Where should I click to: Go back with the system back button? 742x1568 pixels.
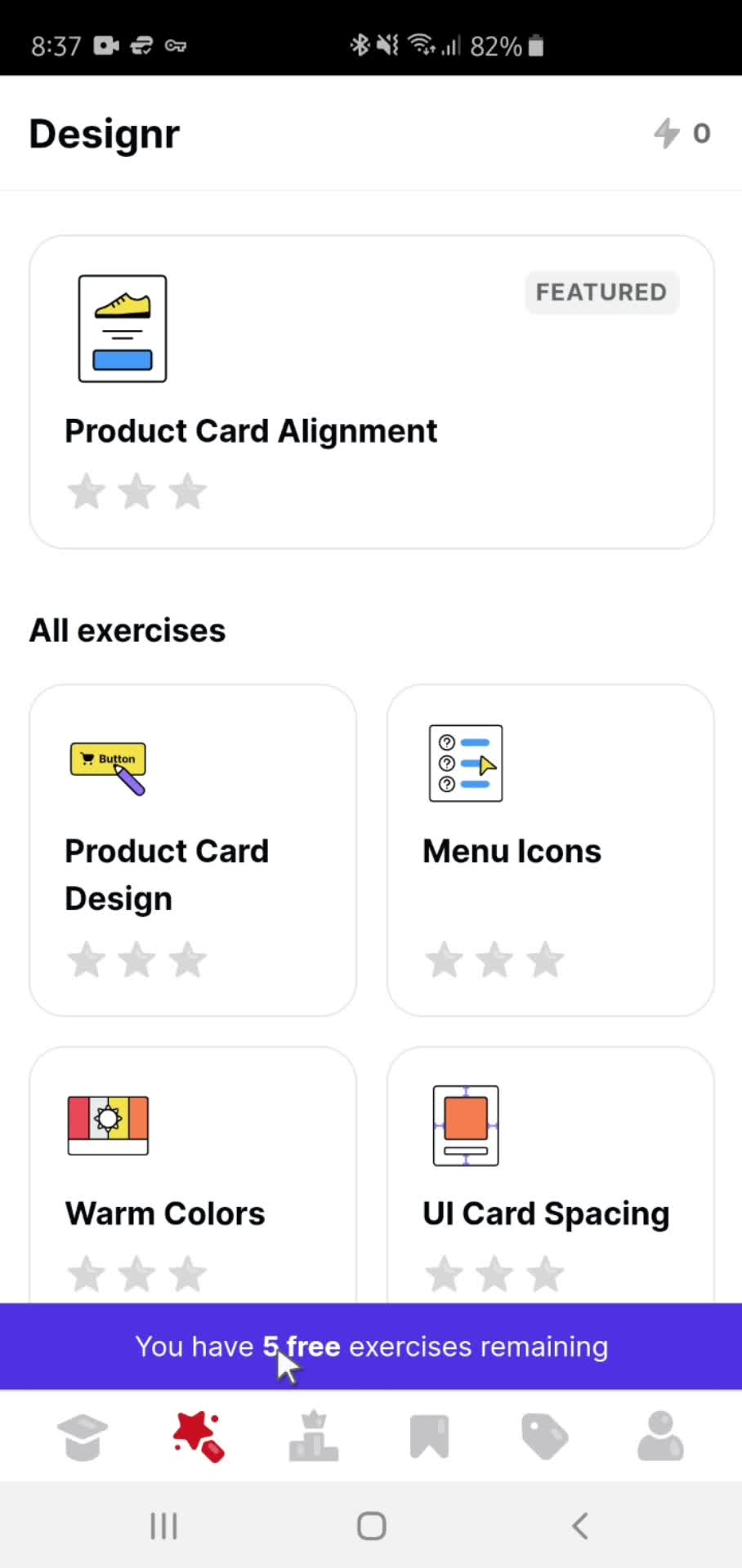pyautogui.click(x=580, y=1526)
